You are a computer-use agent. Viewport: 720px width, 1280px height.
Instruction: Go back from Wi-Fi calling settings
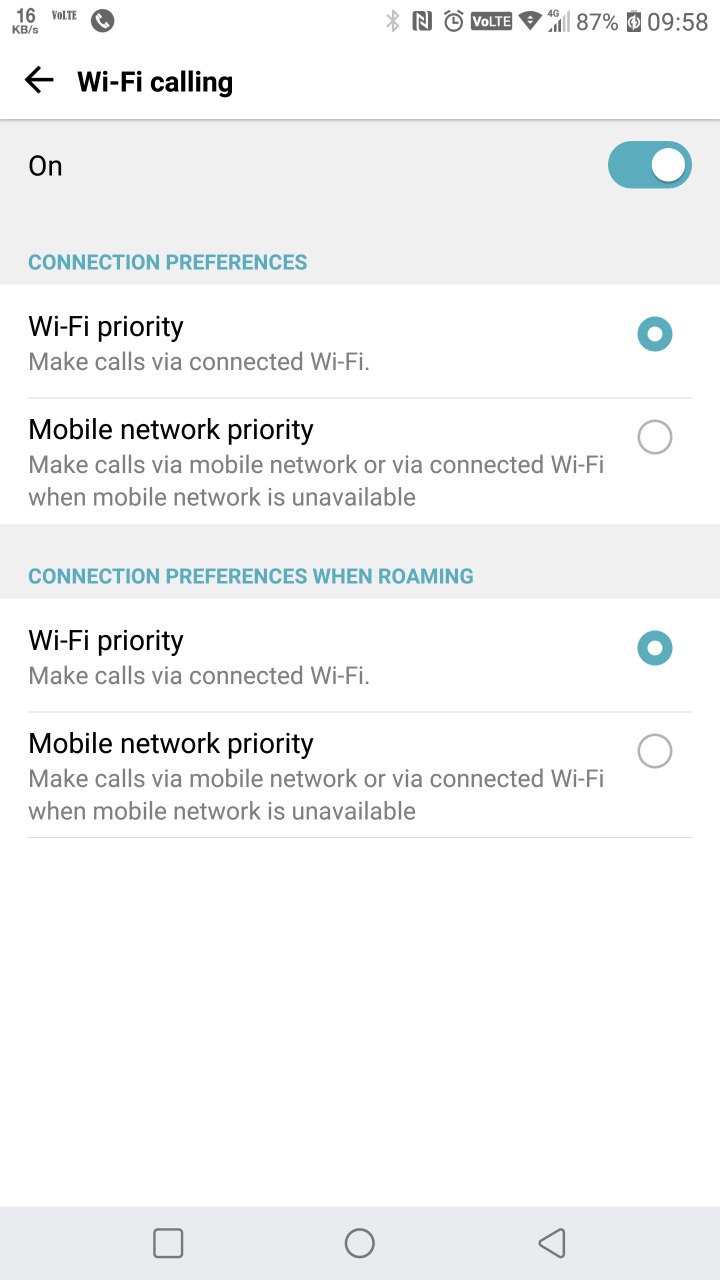(39, 81)
